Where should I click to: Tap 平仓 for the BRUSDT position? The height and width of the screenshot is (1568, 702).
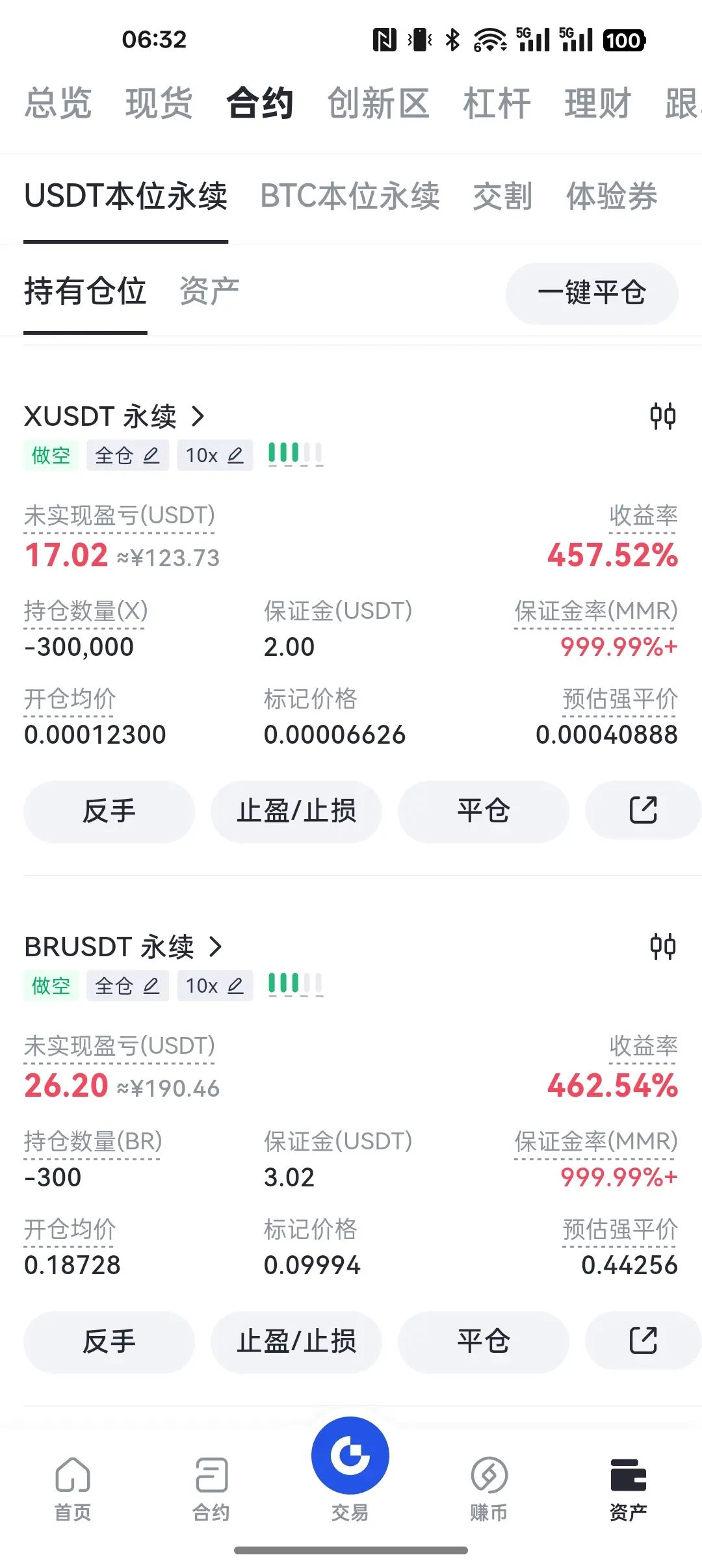pos(484,1342)
